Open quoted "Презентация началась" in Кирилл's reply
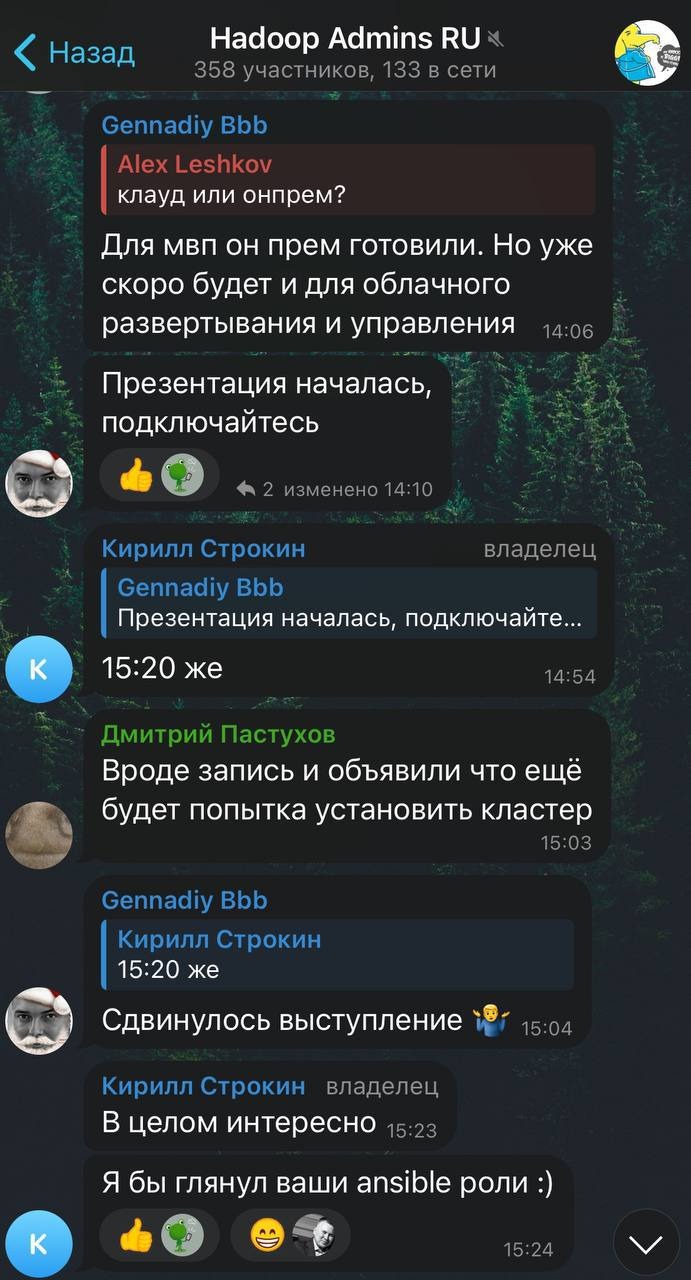 [349, 603]
